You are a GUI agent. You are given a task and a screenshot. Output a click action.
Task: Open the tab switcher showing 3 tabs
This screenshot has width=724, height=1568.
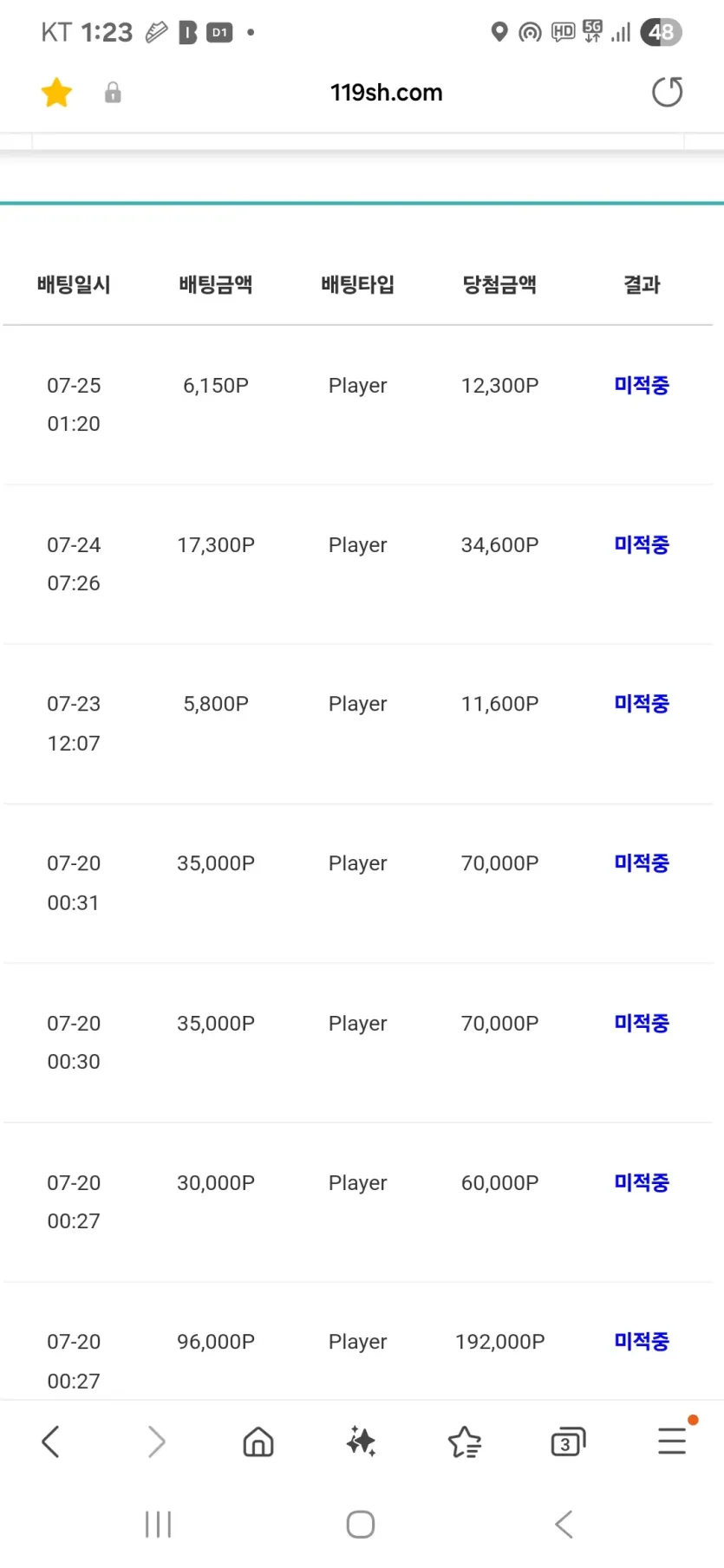[x=568, y=1441]
